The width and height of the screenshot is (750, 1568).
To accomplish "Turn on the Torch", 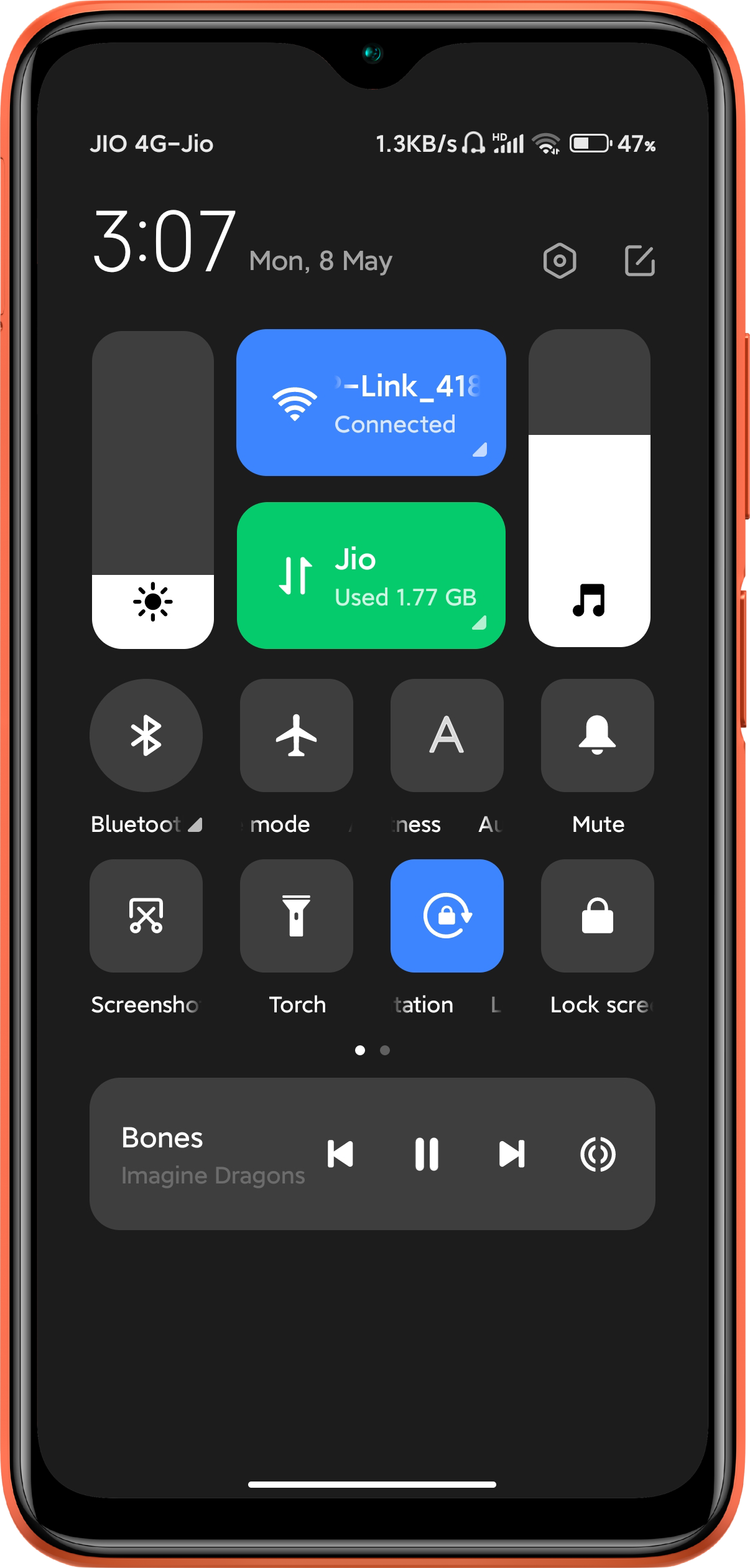I will tap(297, 916).
